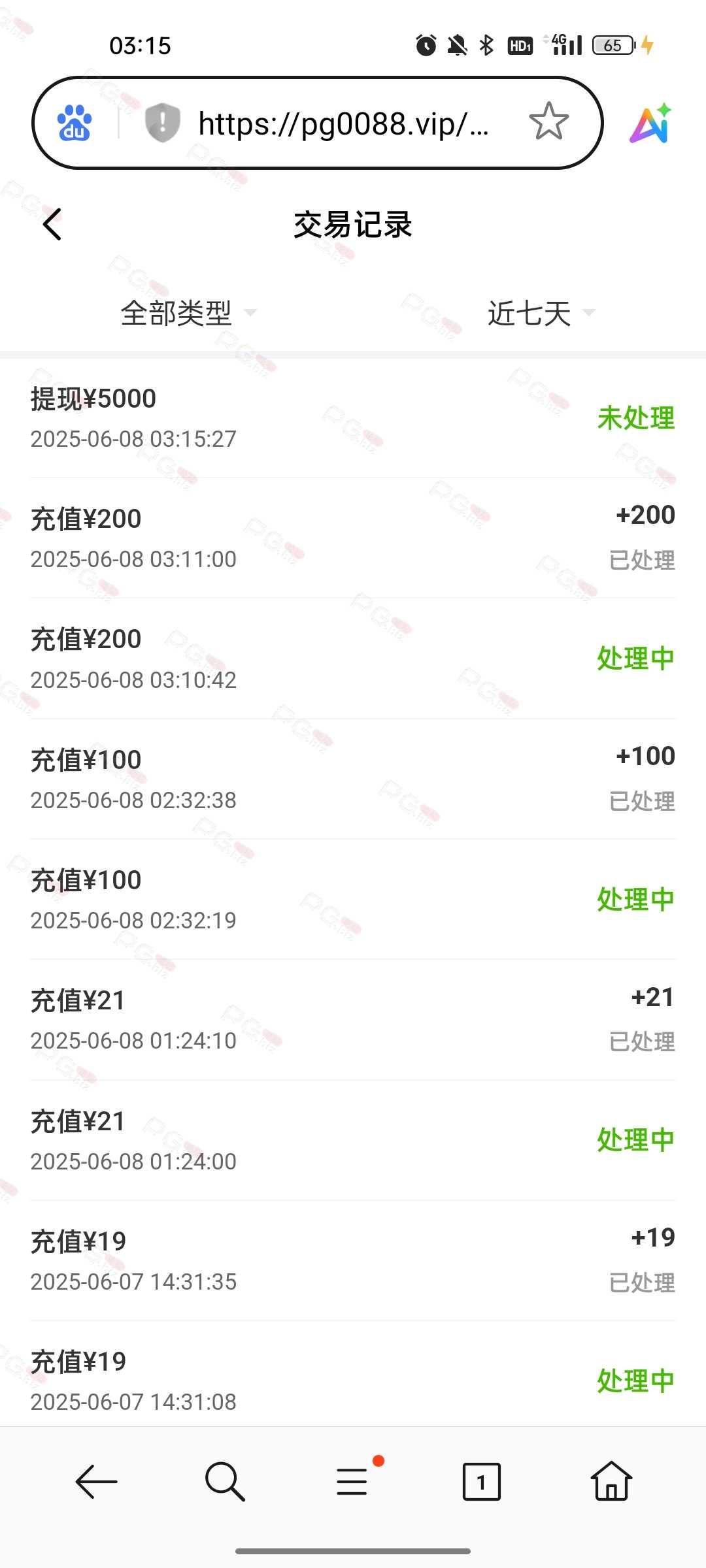Go to the browser home page
Viewport: 706px width, 1568px height.
pyautogui.click(x=611, y=1480)
